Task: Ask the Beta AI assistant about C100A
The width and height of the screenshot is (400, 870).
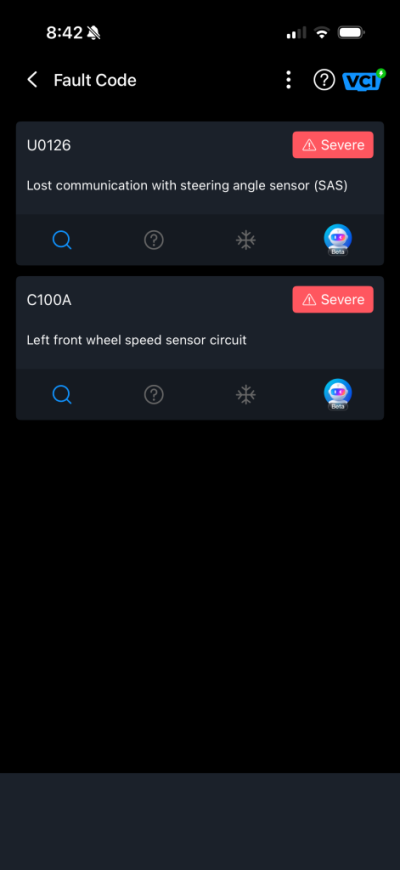Action: (x=338, y=394)
